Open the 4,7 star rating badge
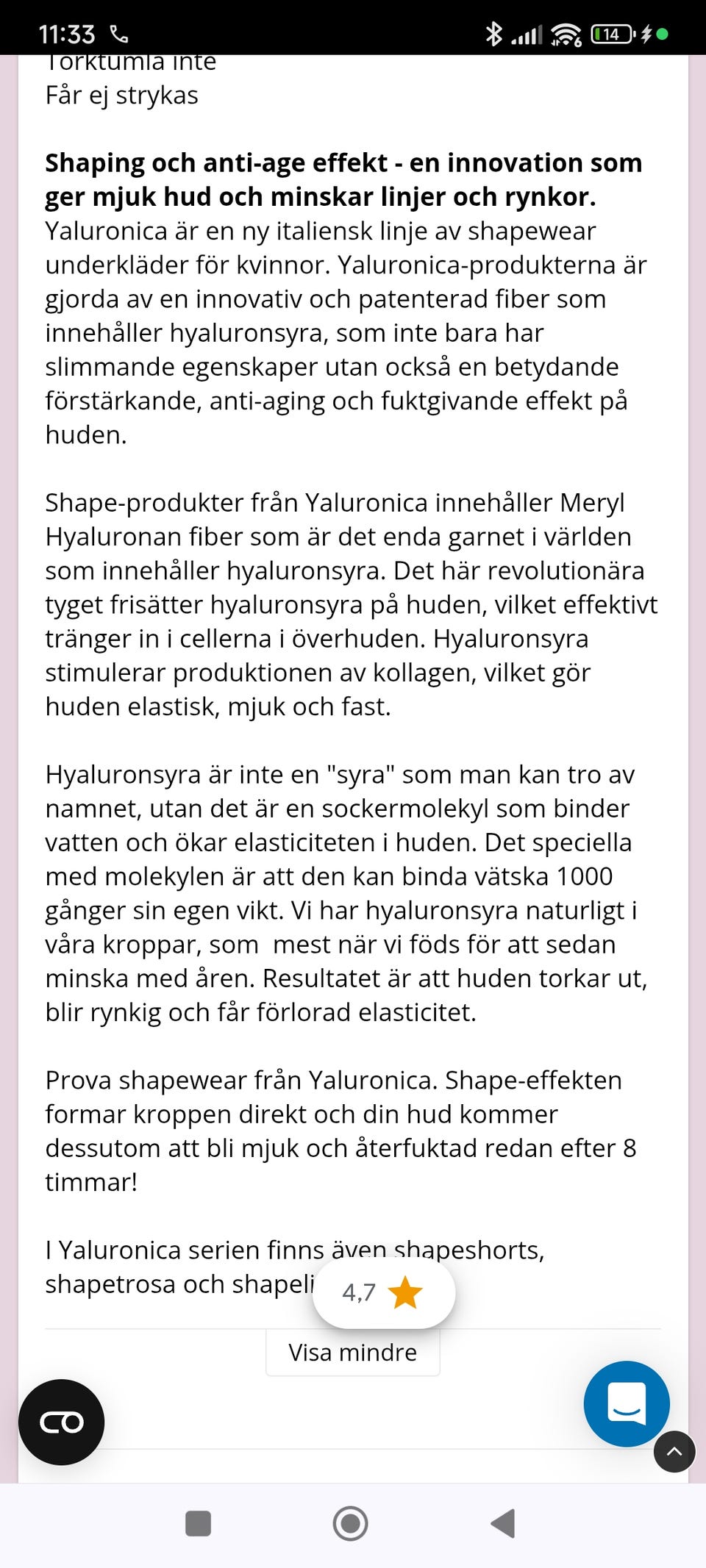 coord(383,1292)
